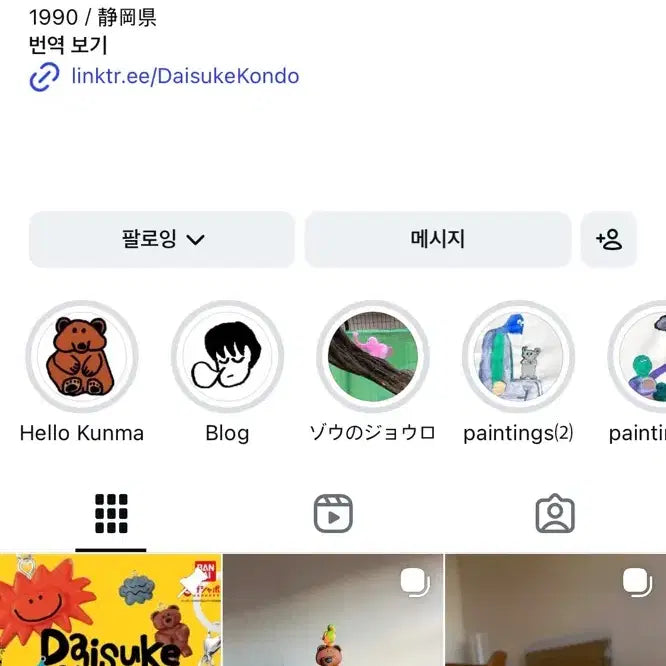This screenshot has width=666, height=666.
Task: Open the bear figurine carousel post
Action: 333,612
